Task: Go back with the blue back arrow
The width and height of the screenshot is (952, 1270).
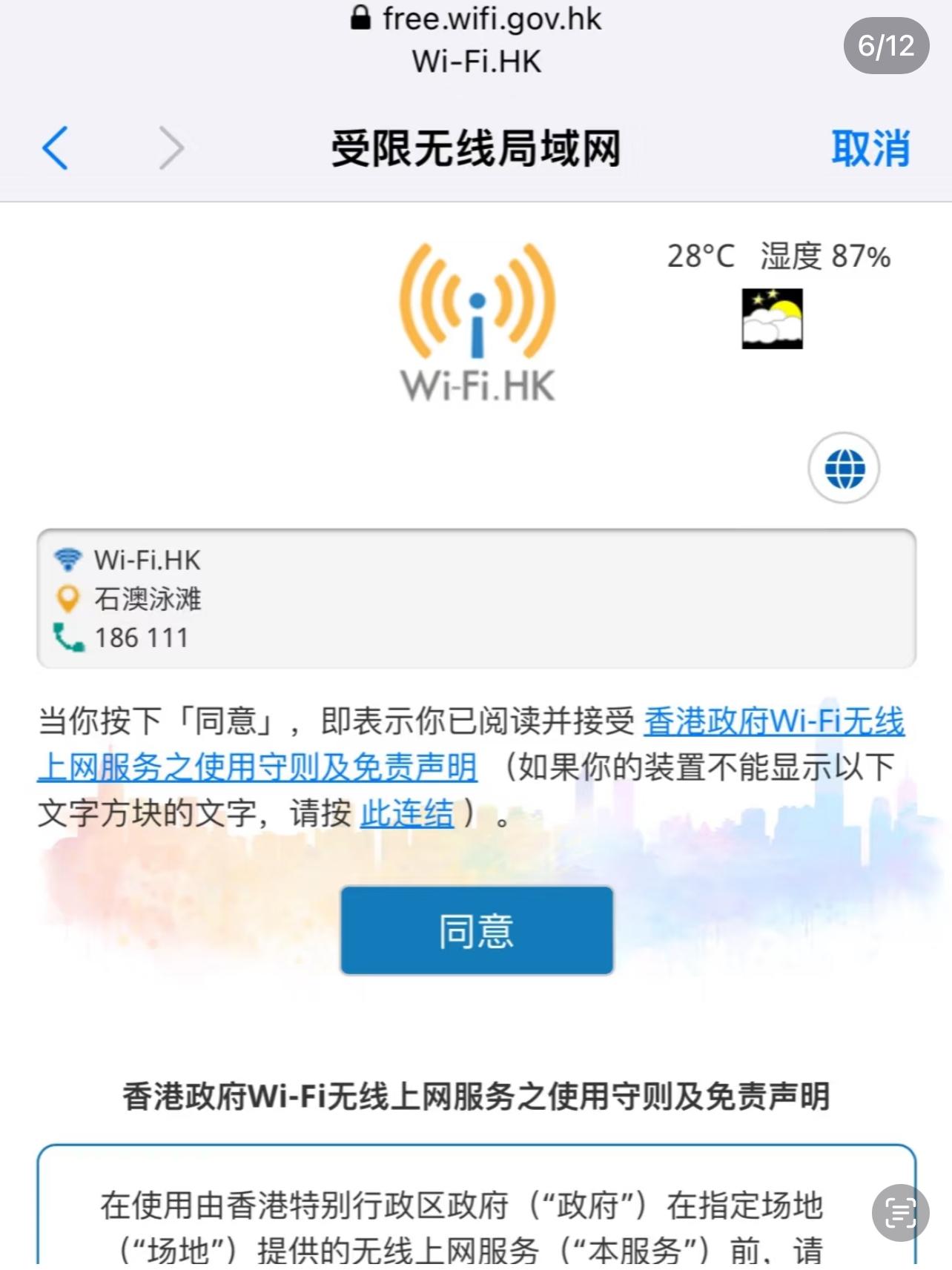Action: (x=56, y=148)
